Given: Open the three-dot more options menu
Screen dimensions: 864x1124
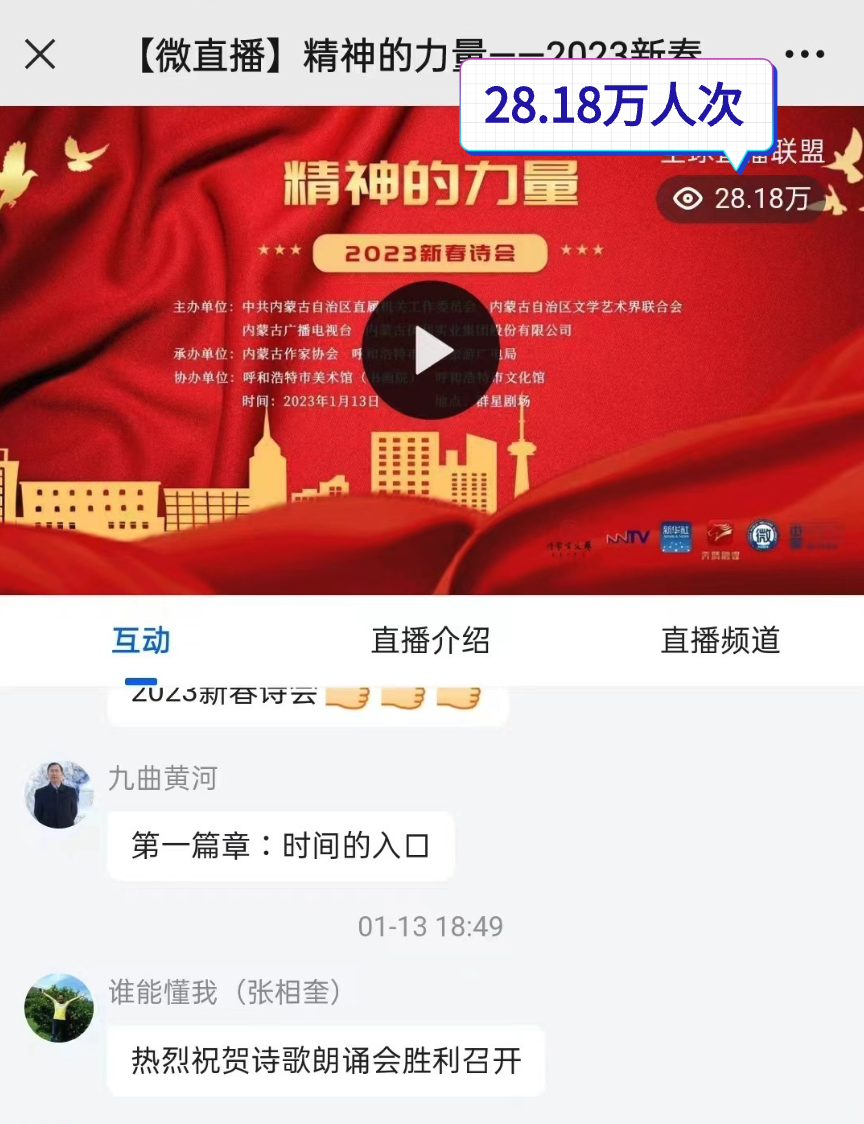Looking at the screenshot, I should [x=803, y=54].
